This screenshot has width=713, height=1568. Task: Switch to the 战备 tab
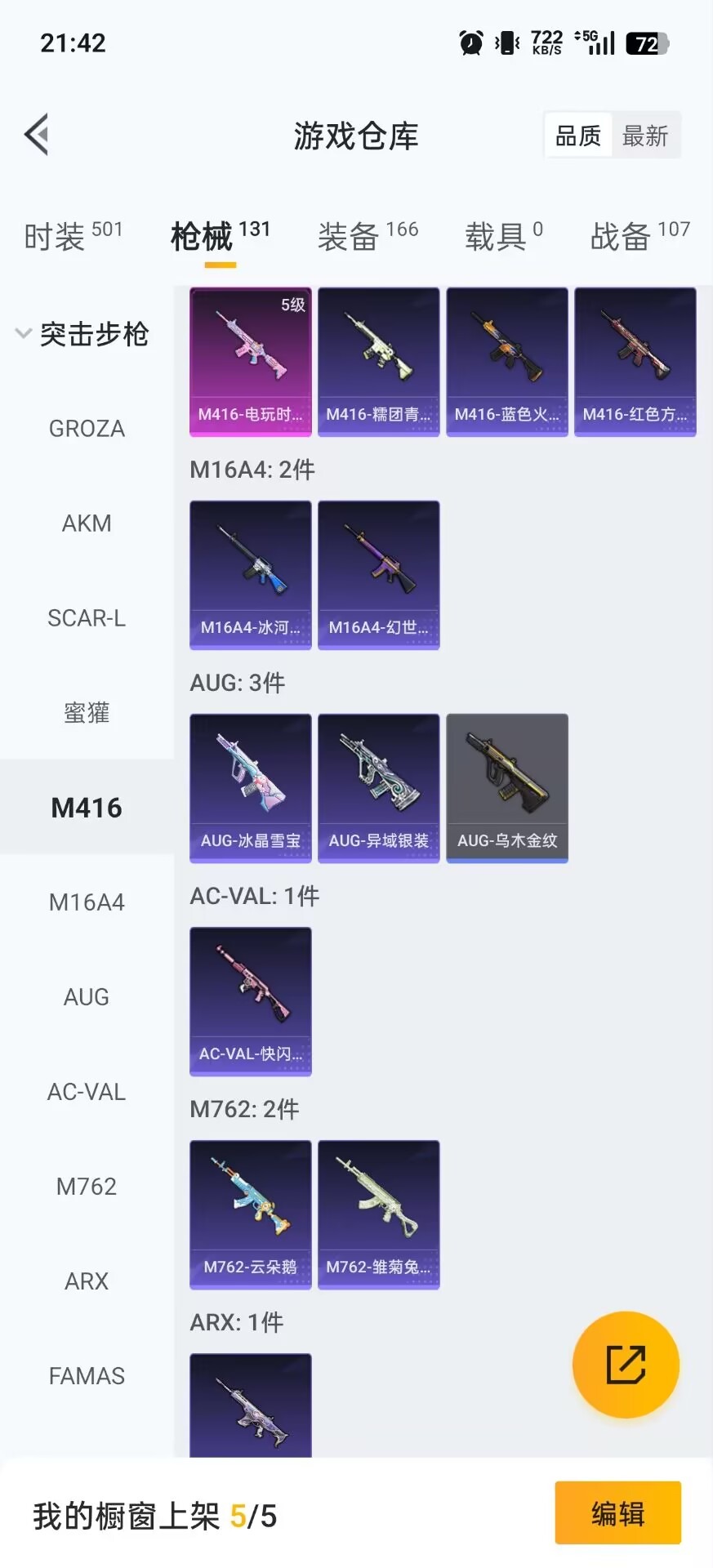[x=639, y=236]
